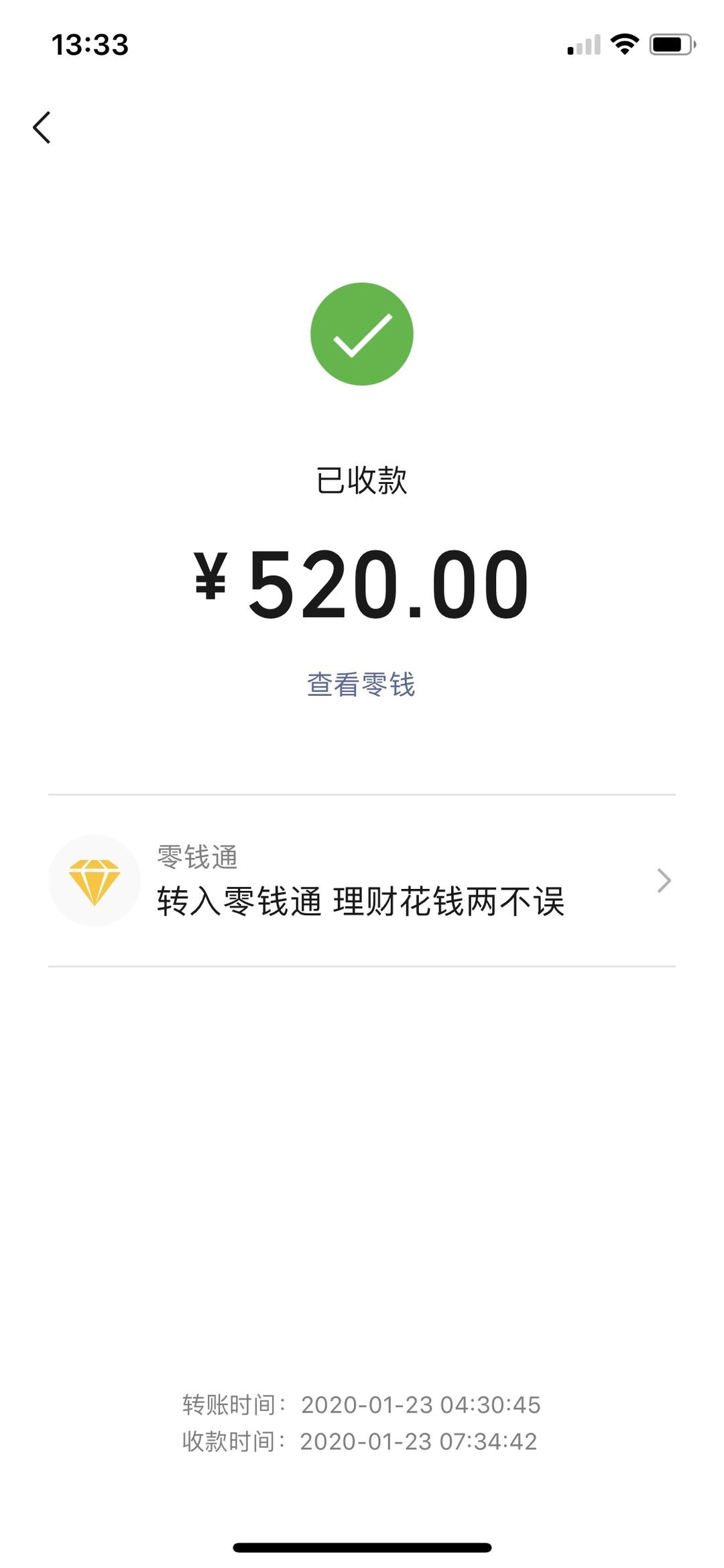
Task: Go back using the top-left arrow
Action: click(42, 127)
